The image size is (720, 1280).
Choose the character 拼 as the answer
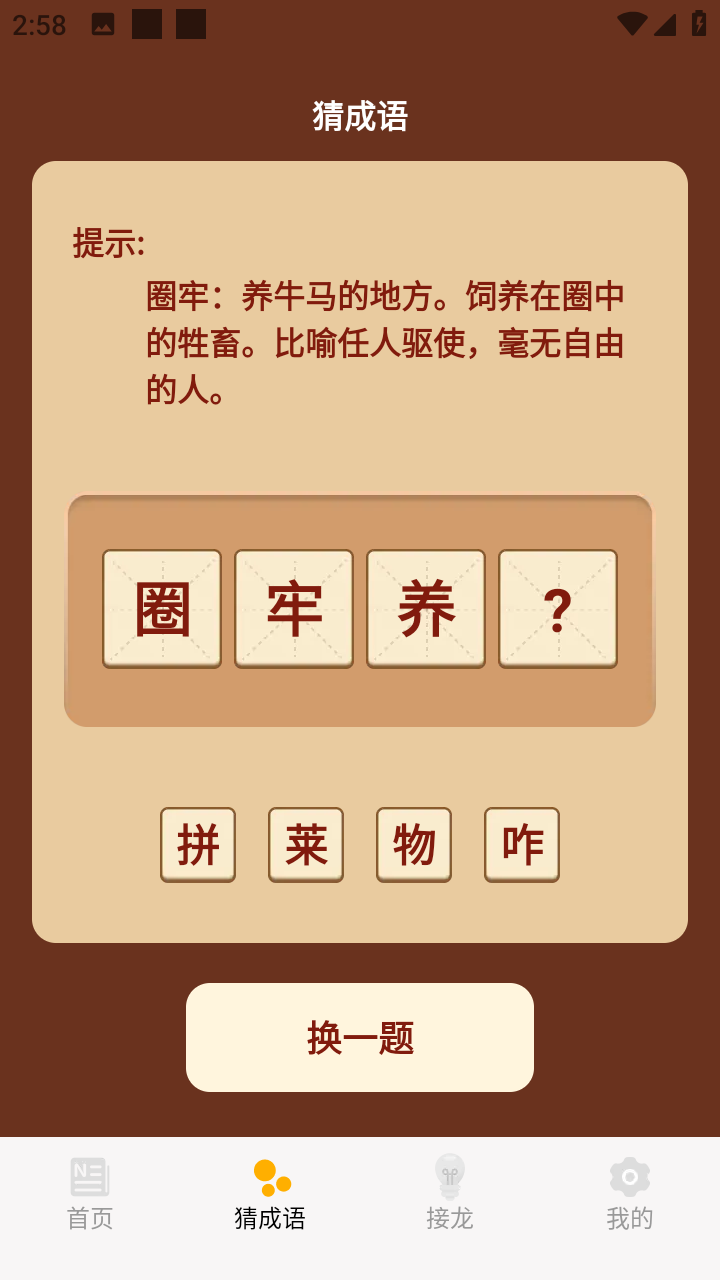point(198,844)
